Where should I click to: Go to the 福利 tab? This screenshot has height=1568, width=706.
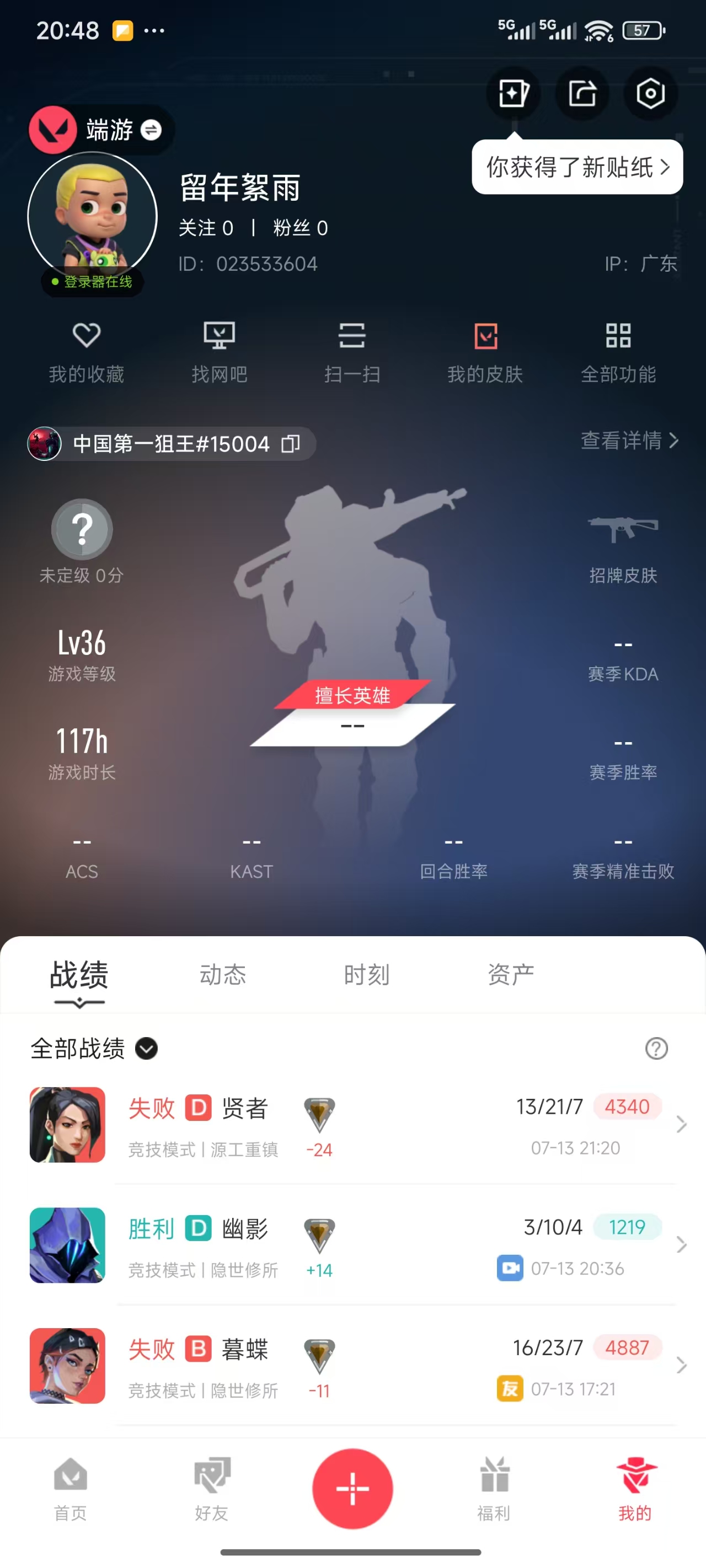click(494, 1488)
